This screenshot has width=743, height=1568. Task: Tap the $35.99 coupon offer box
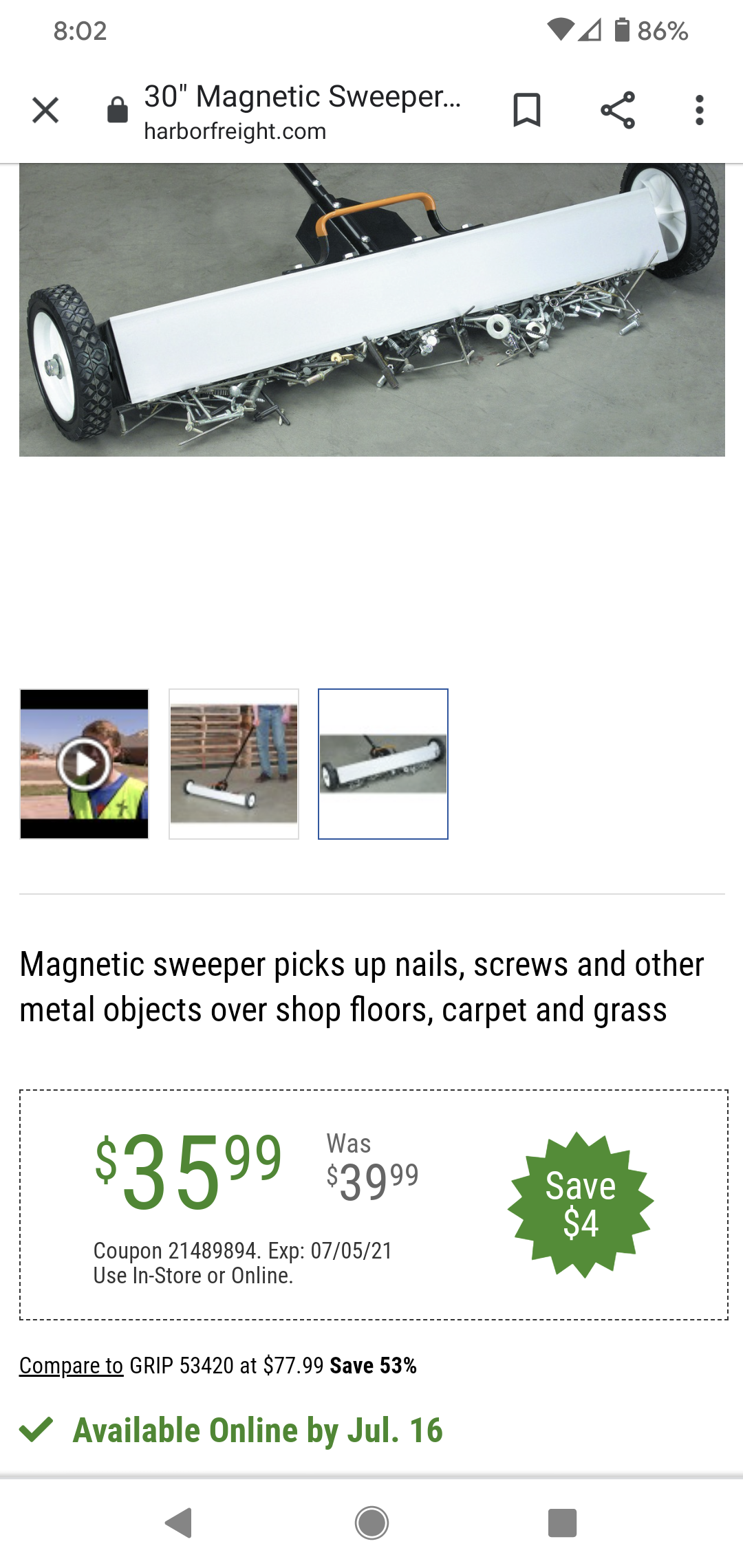374,1205
